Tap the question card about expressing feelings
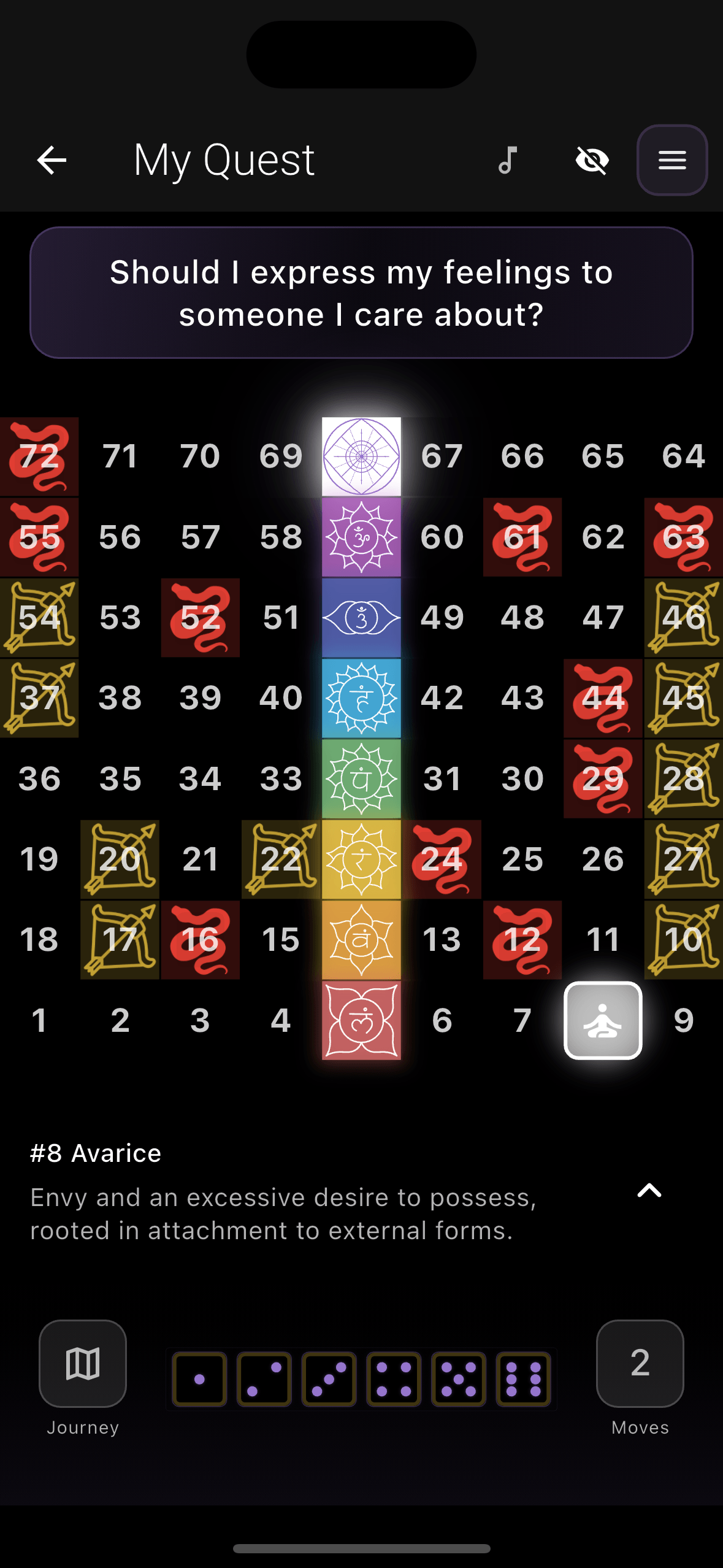The height and width of the screenshot is (1568, 723). click(x=361, y=293)
